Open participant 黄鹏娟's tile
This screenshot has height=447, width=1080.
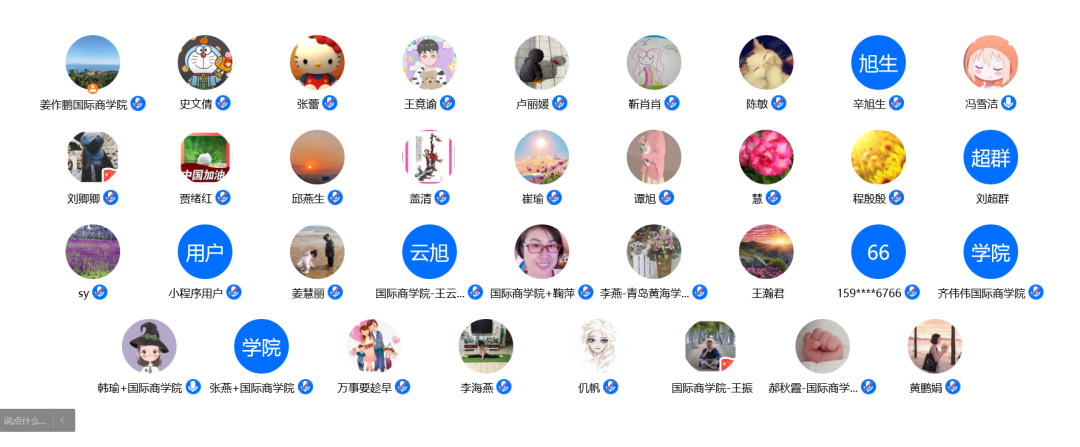point(935,346)
